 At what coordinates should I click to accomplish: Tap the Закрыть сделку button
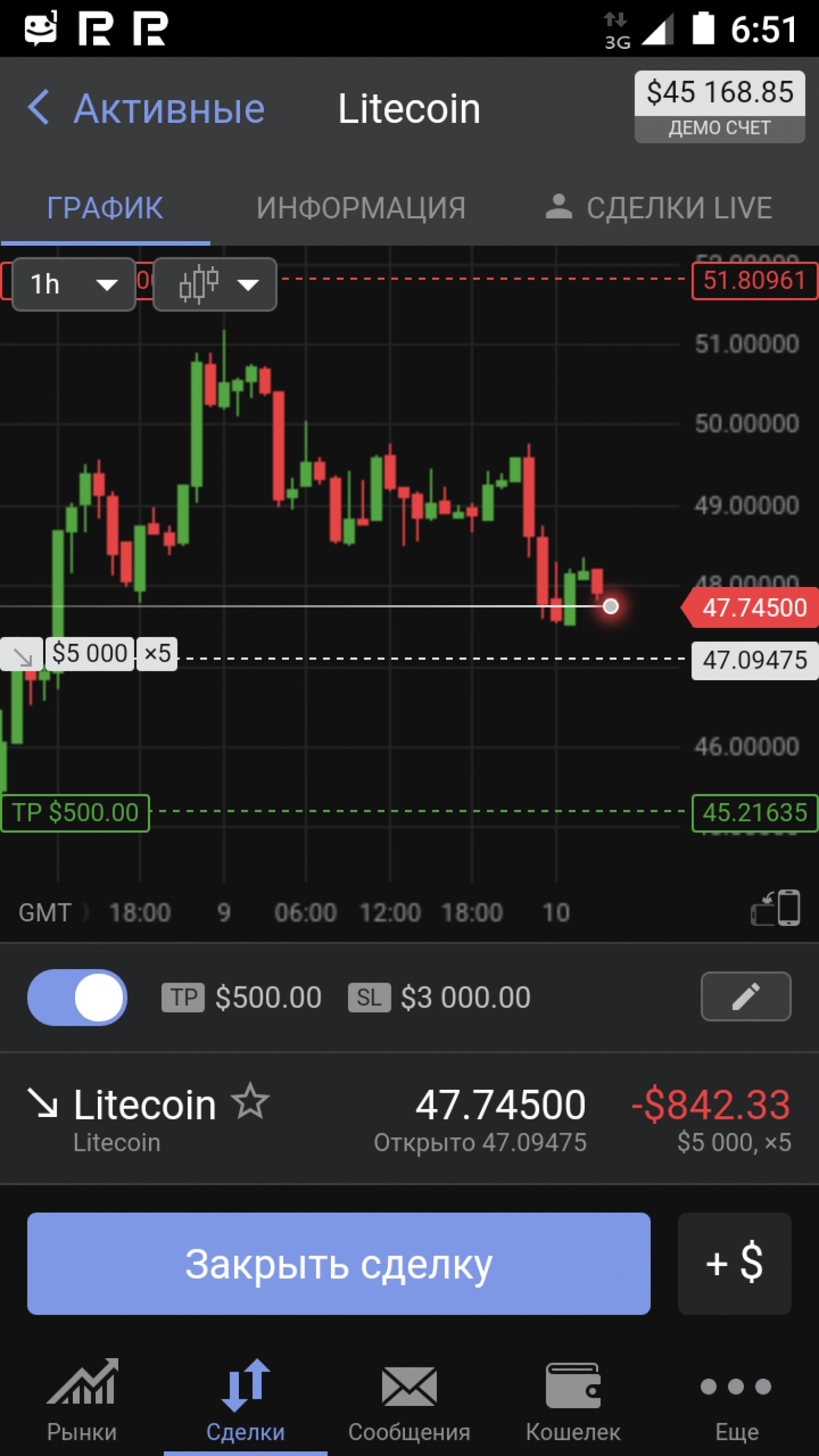pos(338,1263)
